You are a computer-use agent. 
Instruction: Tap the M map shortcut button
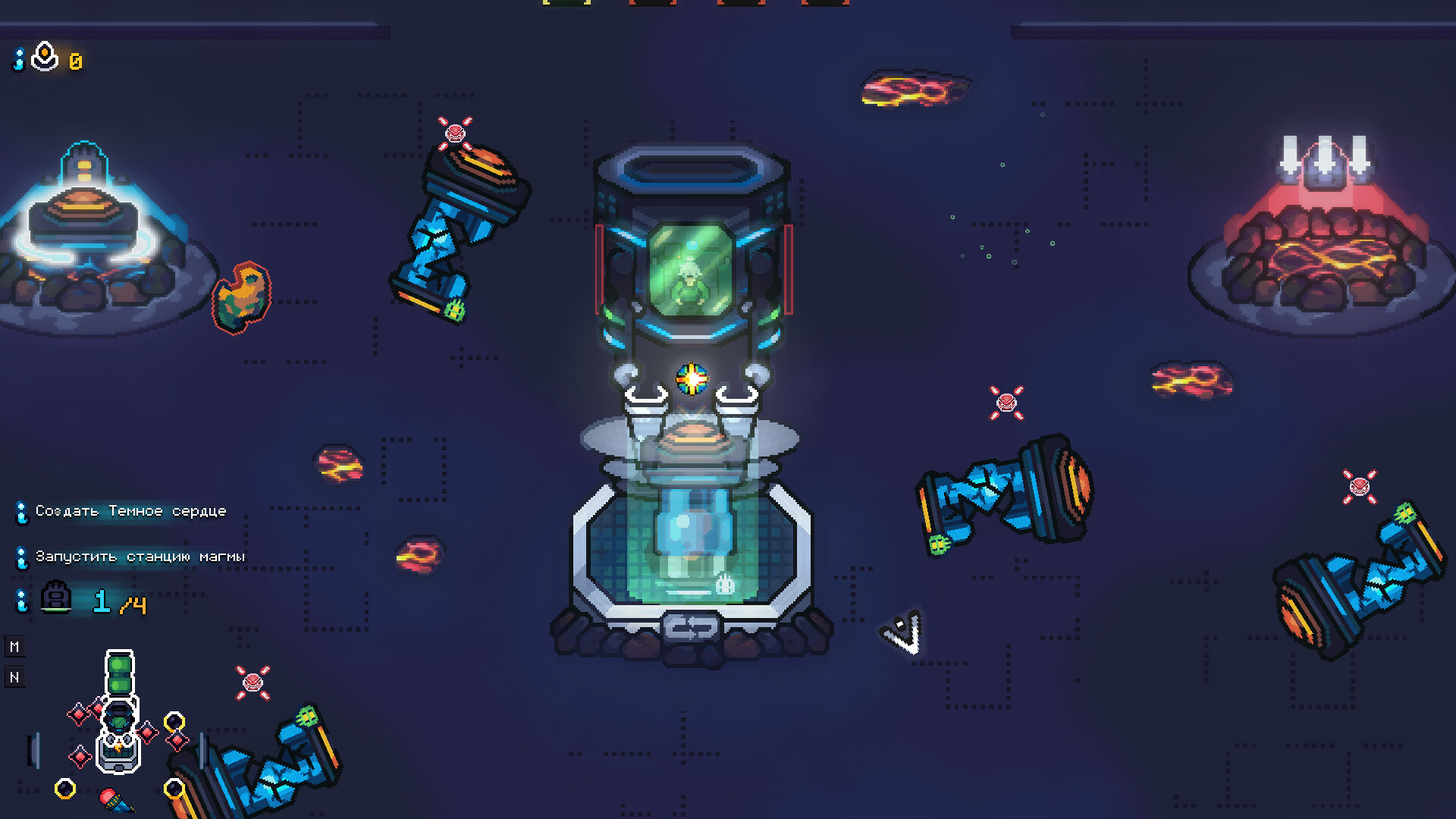click(x=14, y=647)
